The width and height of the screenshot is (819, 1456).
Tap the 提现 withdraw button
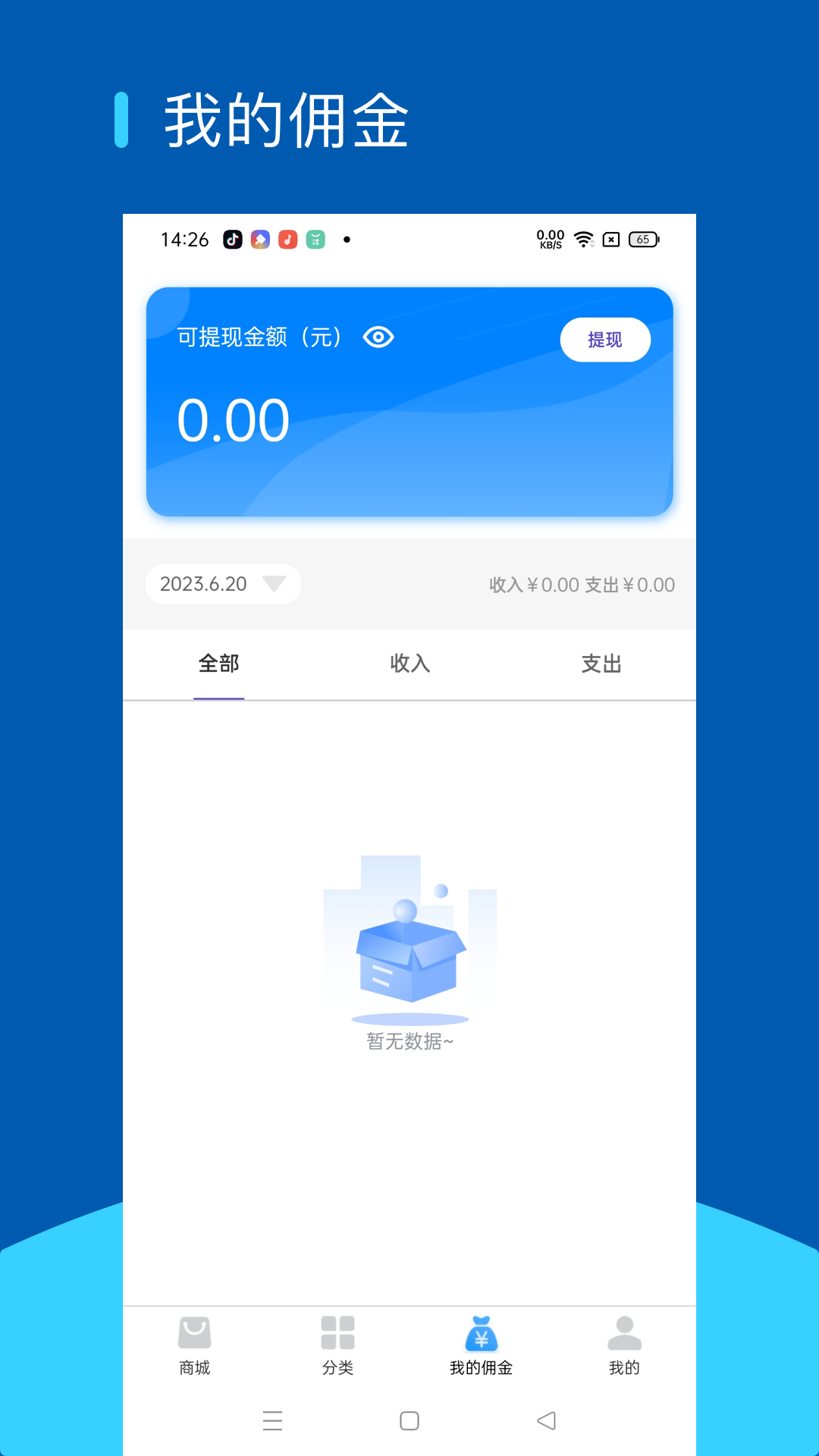click(604, 339)
